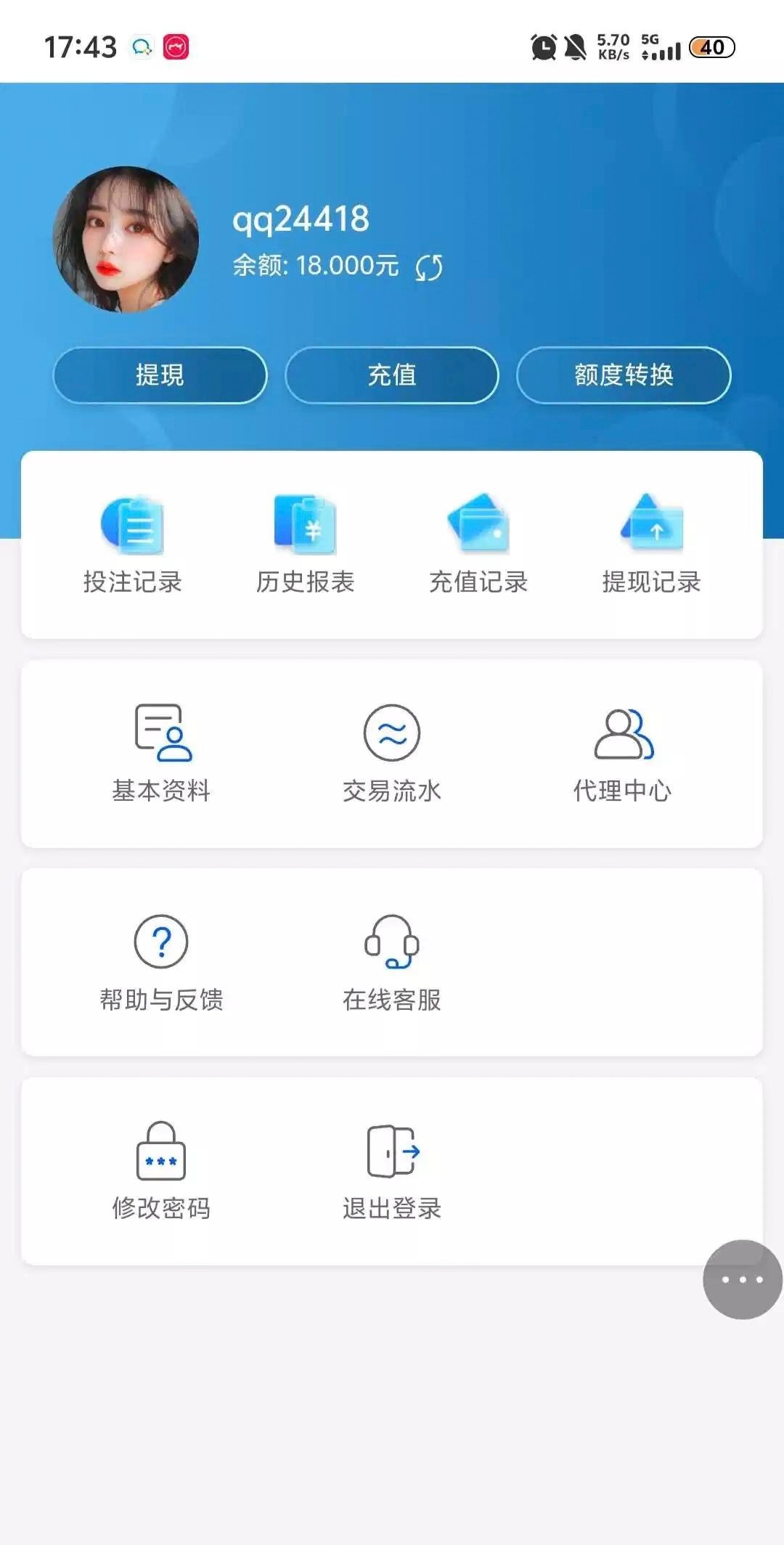Viewport: 784px width, 1545px height.
Task: Open 充值 to recharge
Action: tap(391, 375)
